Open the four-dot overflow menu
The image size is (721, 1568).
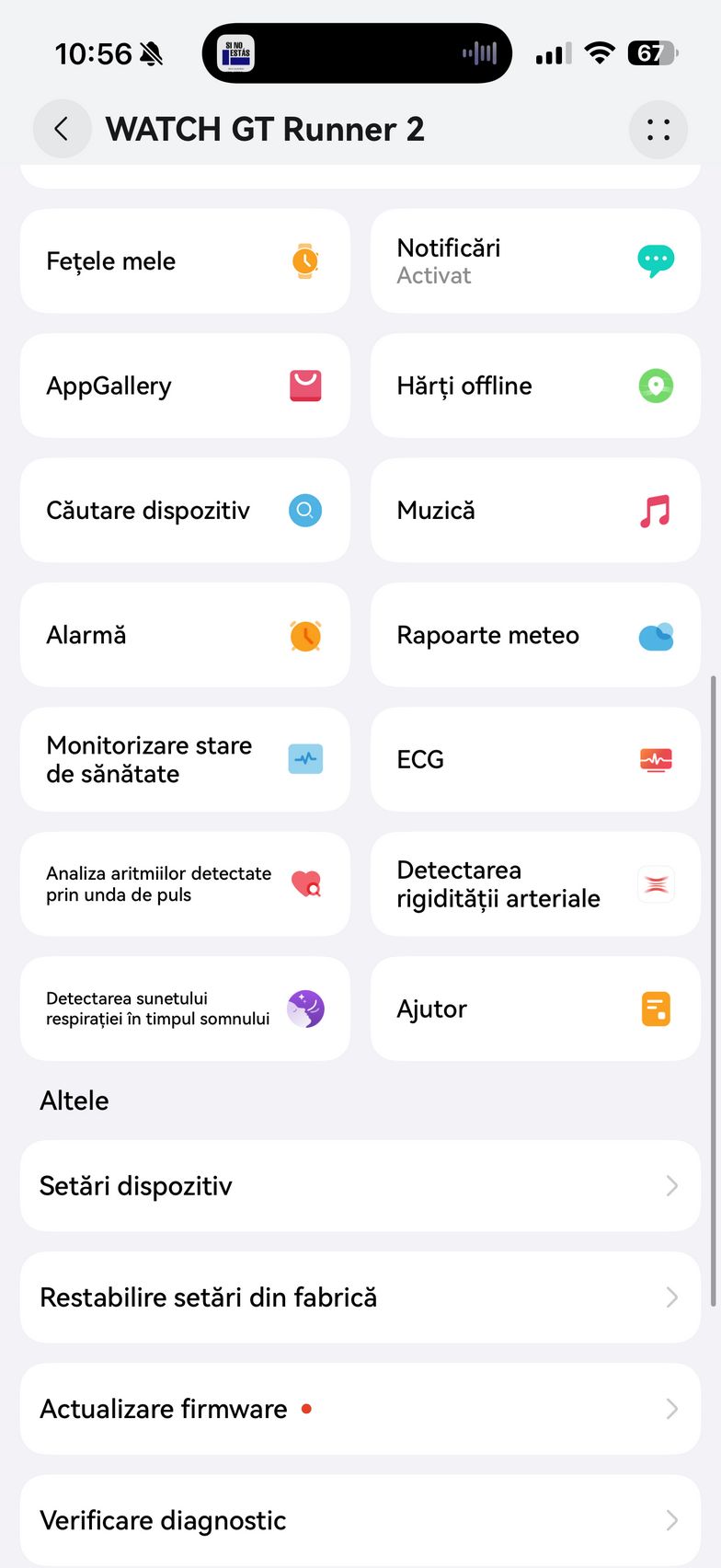[658, 130]
